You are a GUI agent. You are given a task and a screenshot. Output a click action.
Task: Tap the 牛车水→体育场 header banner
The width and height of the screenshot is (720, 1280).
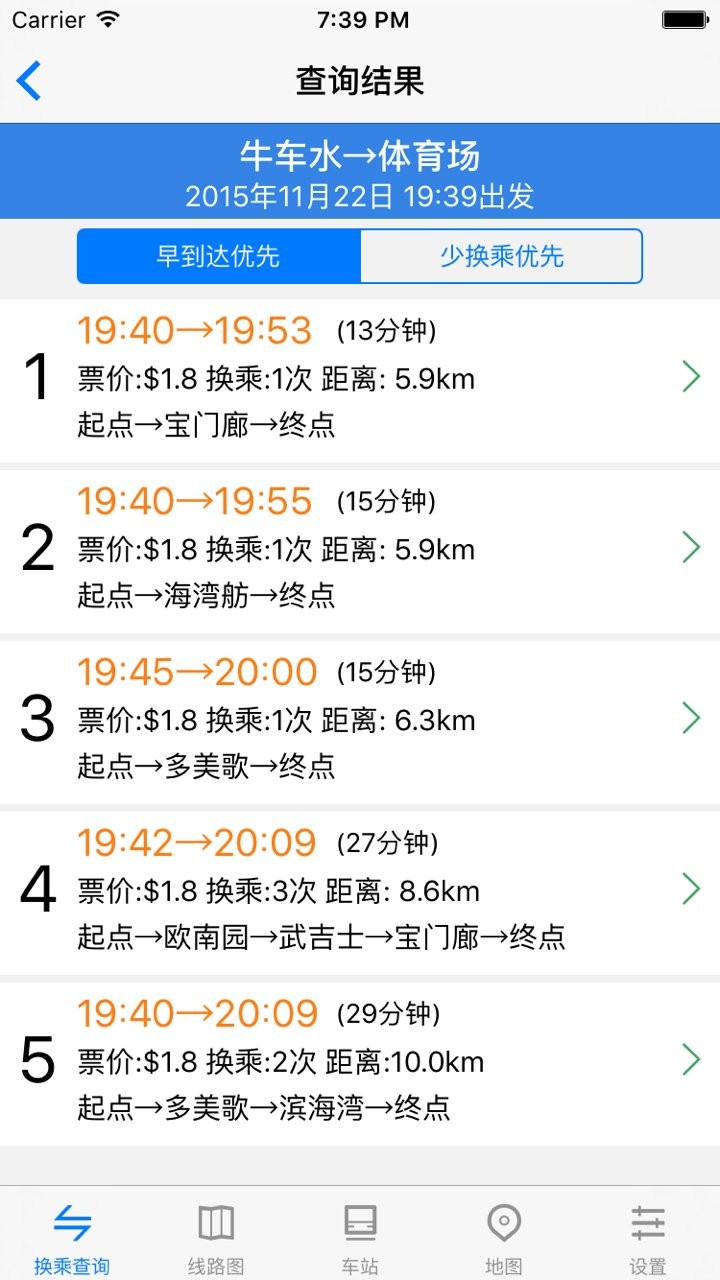pos(360,156)
